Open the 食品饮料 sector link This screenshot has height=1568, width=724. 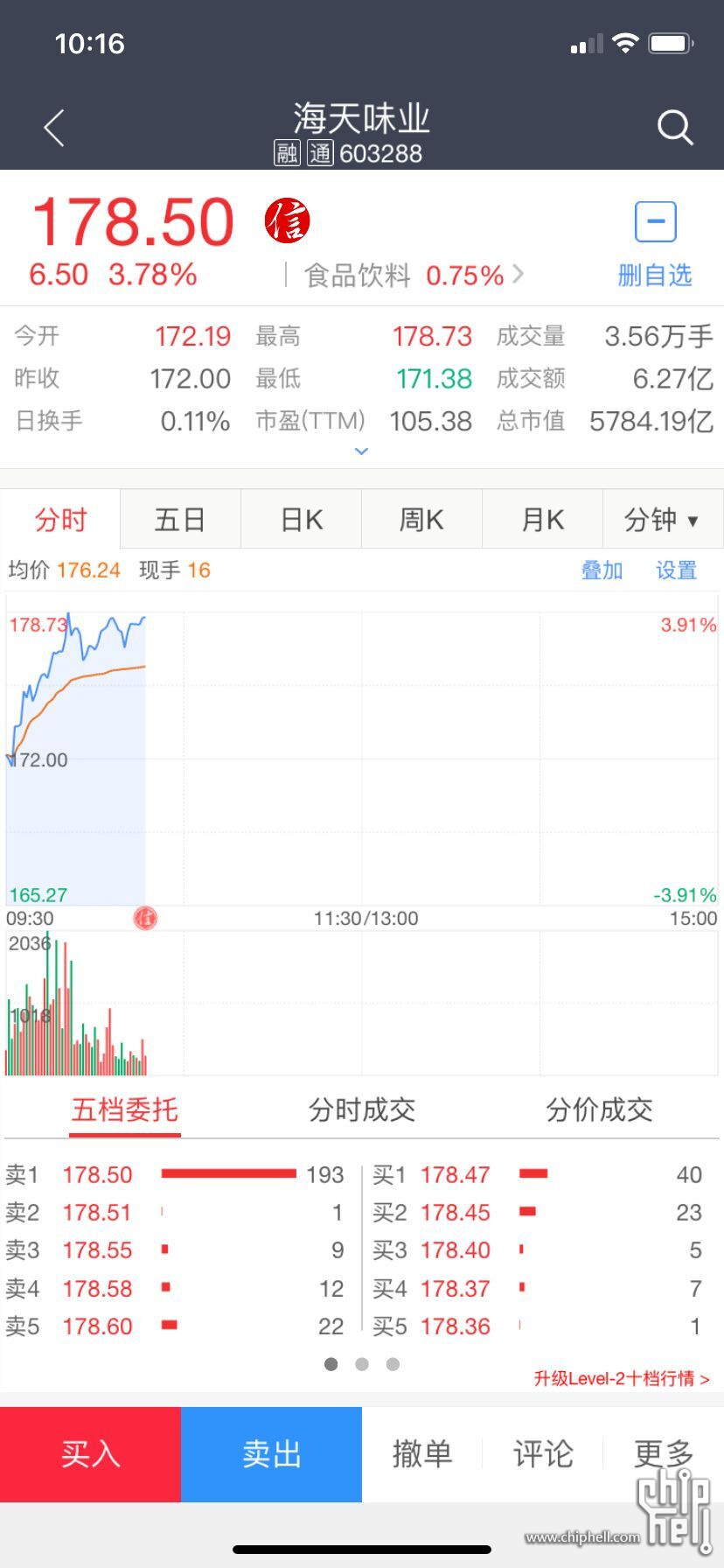click(x=413, y=276)
